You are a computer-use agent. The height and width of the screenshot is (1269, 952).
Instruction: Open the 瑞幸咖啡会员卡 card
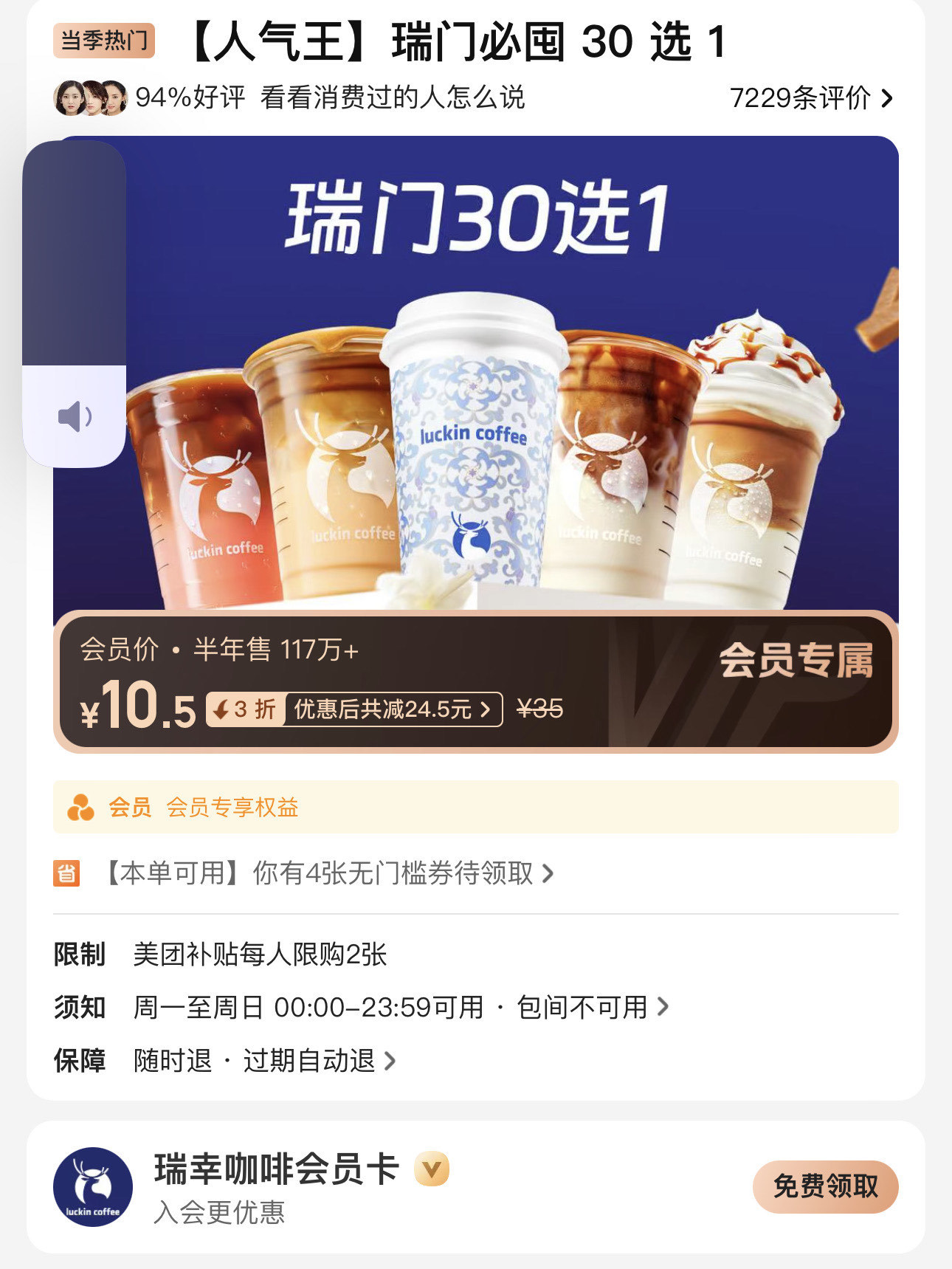[x=275, y=1170]
